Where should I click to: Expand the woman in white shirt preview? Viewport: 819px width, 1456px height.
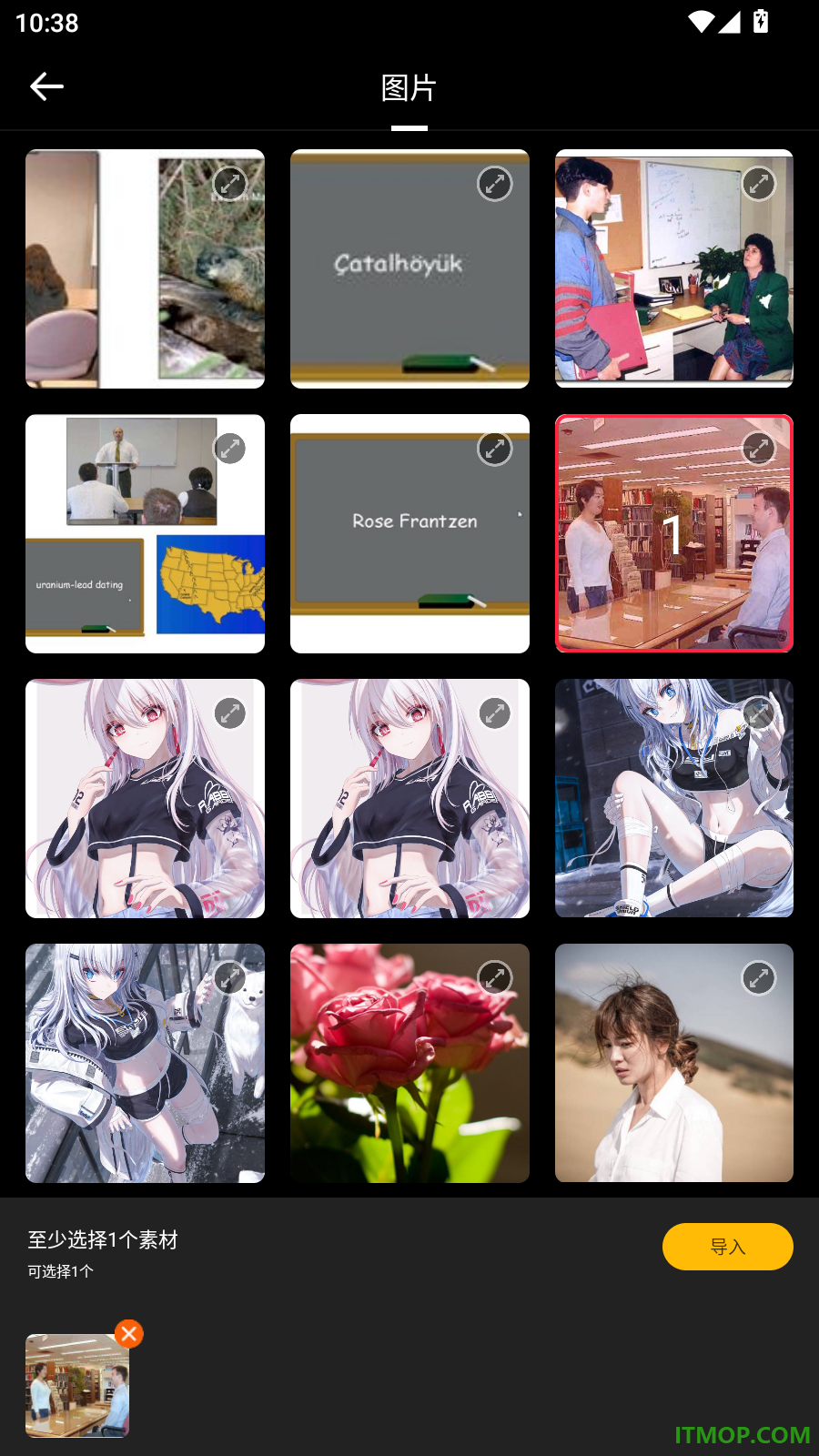click(759, 978)
